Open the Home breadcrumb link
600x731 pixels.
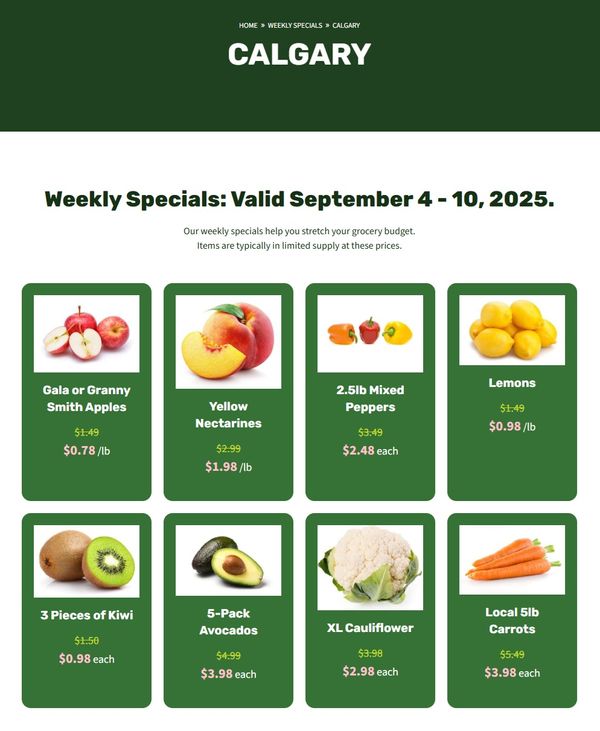click(248, 25)
